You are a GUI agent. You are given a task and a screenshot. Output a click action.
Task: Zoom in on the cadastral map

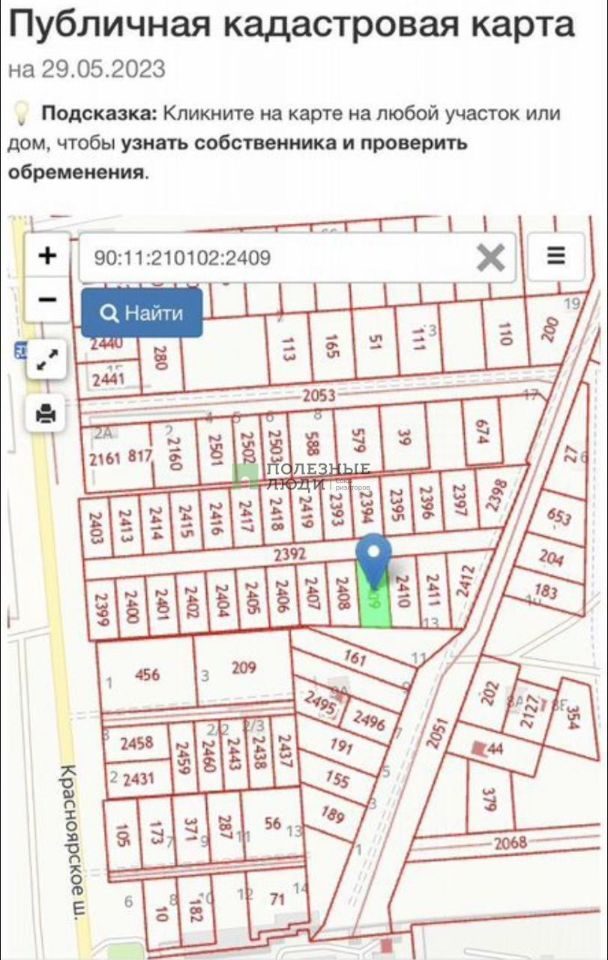(x=46, y=255)
